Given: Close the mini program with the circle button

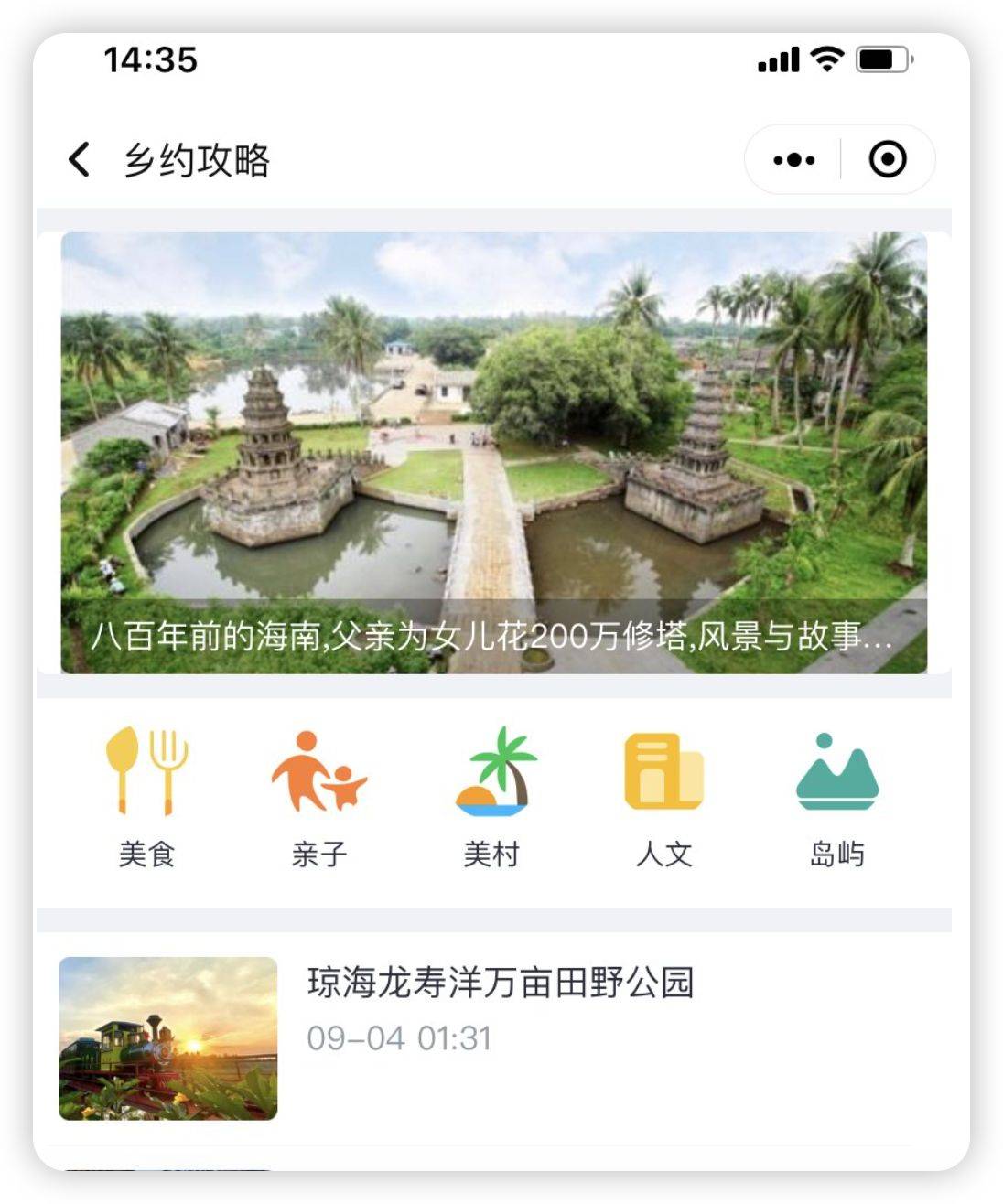Looking at the screenshot, I should pos(887,159).
